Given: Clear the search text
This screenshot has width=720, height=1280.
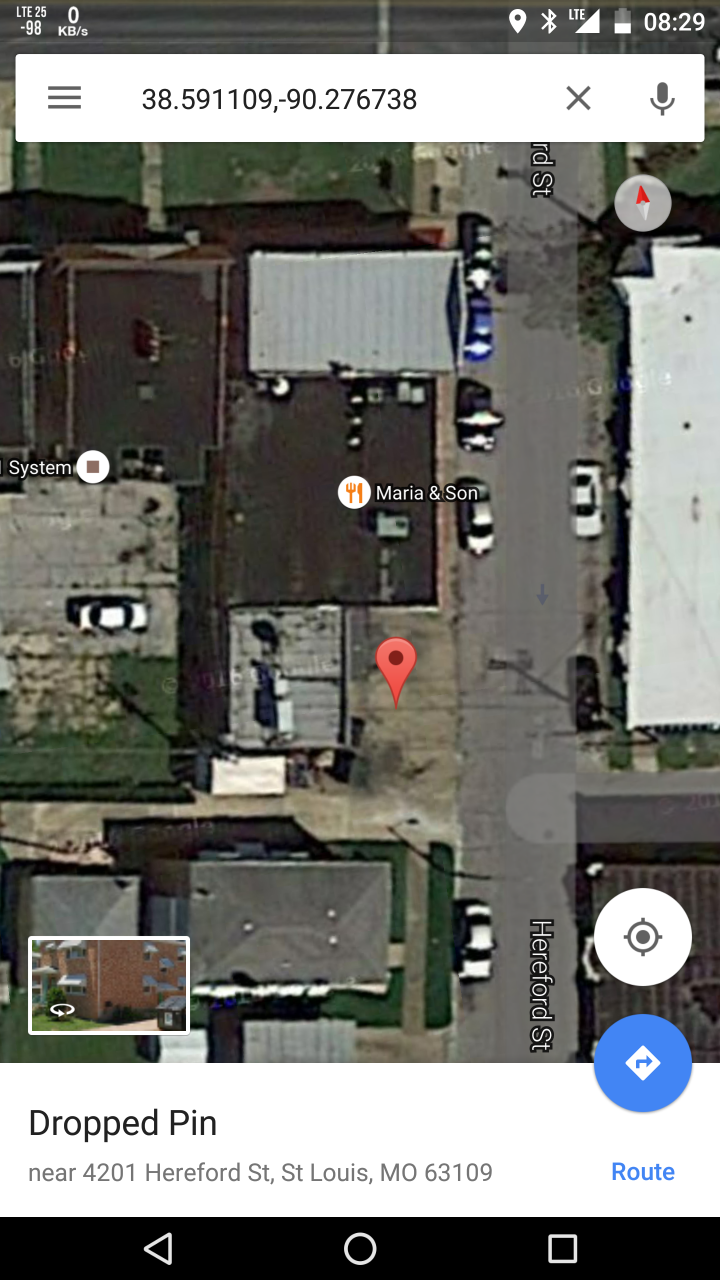Looking at the screenshot, I should coord(578,98).
